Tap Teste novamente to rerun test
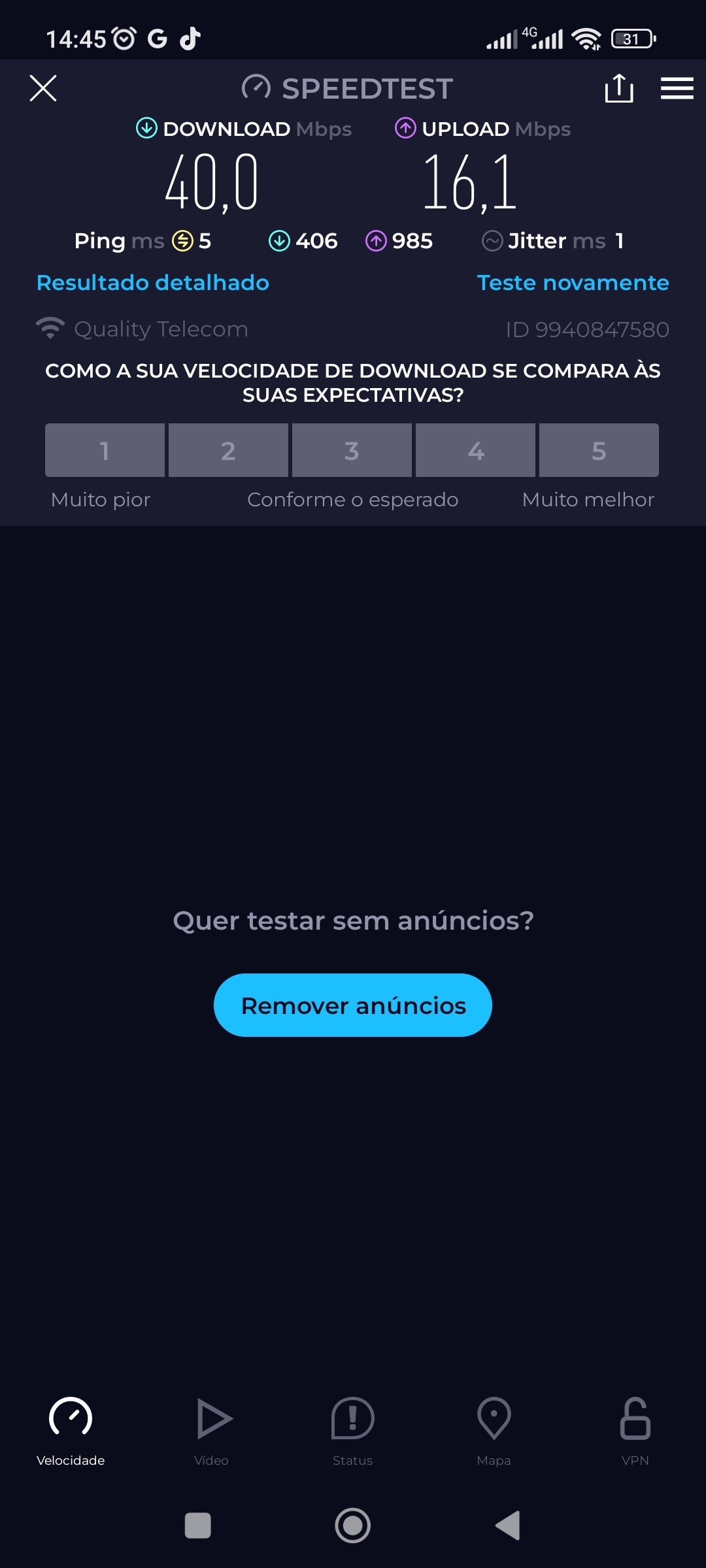706x1568 pixels. 573,283
